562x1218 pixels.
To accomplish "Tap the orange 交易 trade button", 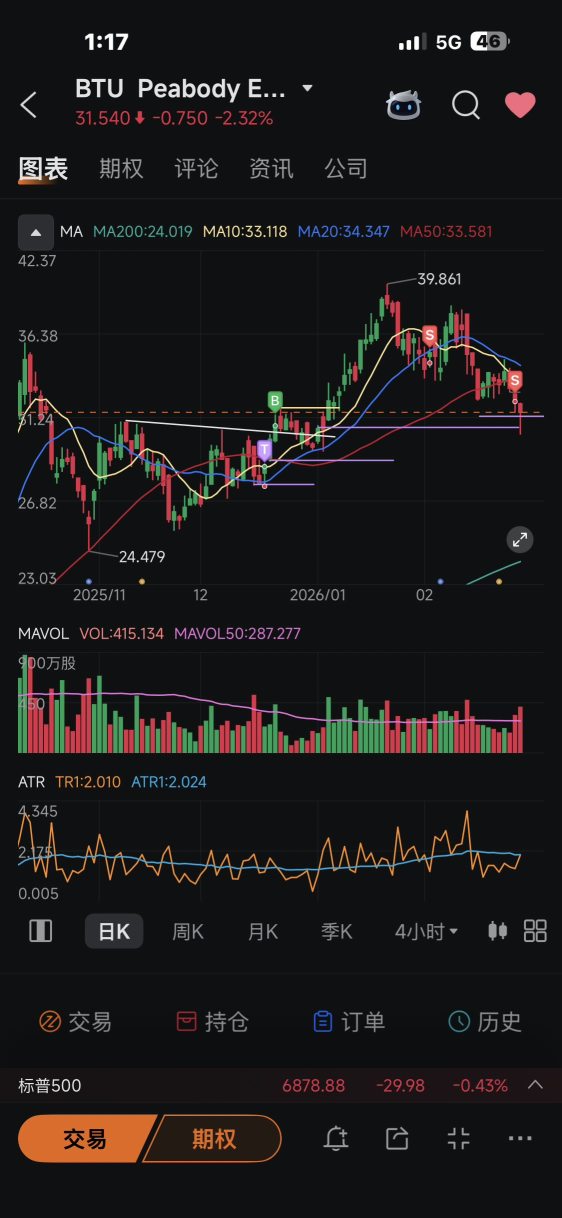I will (86, 1139).
